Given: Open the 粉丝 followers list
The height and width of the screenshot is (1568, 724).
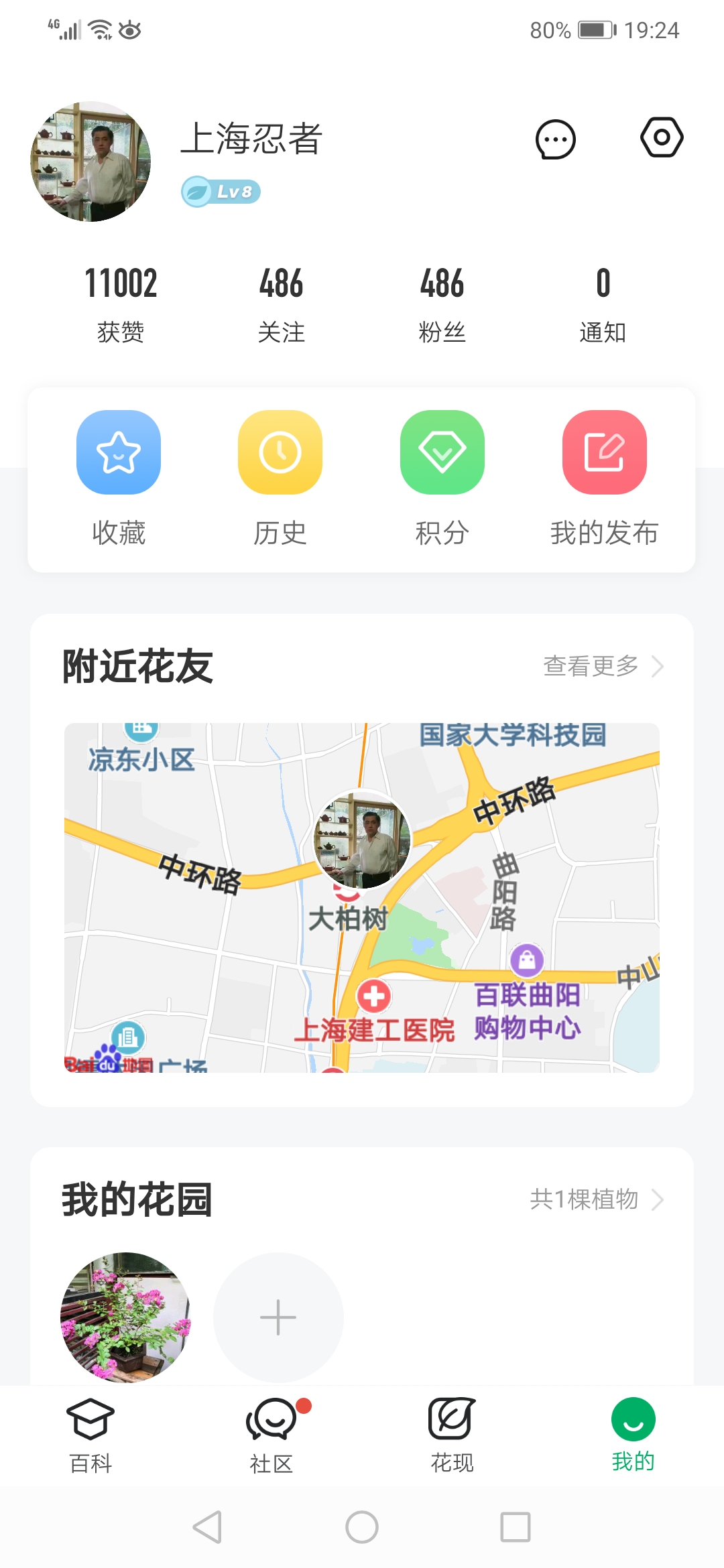Looking at the screenshot, I should pyautogui.click(x=442, y=302).
